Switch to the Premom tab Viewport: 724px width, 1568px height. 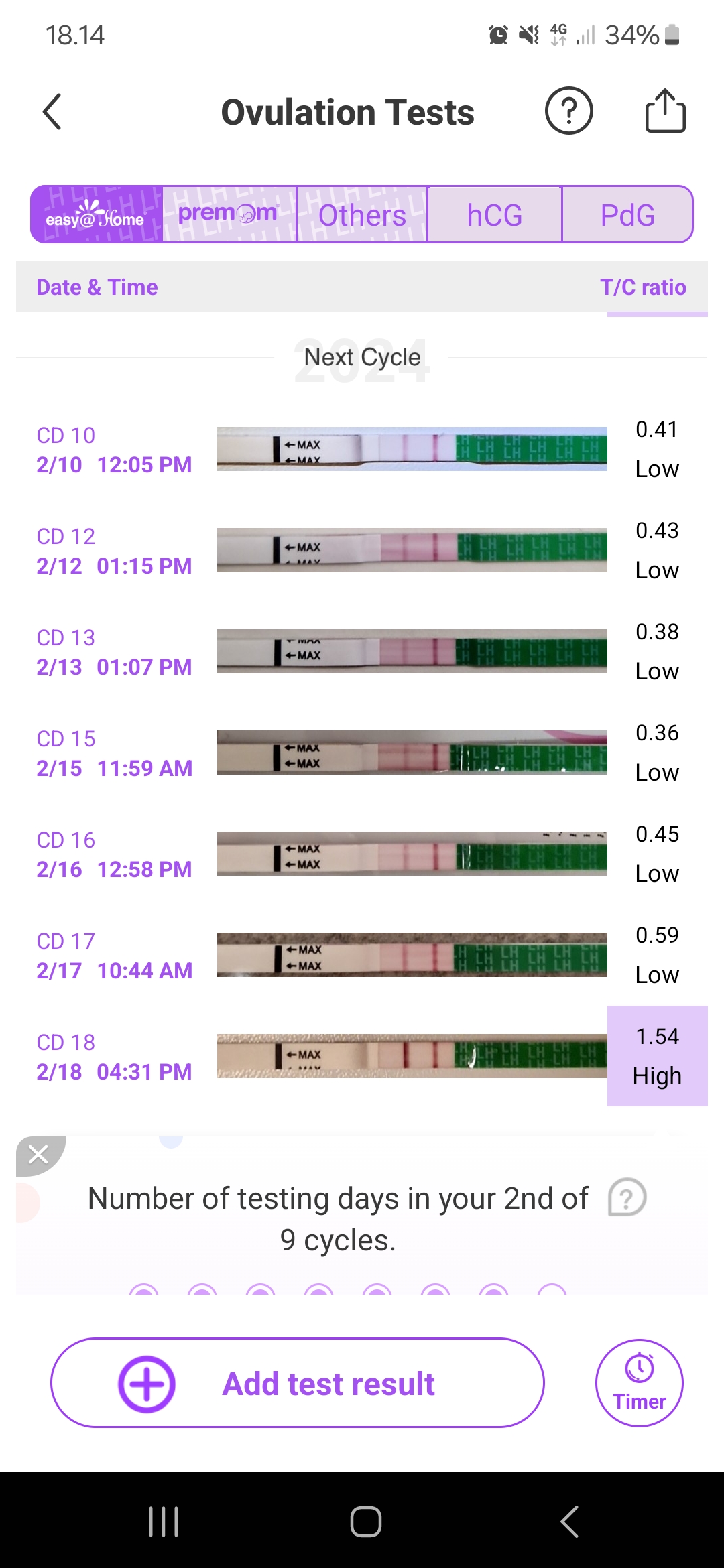[x=229, y=214]
